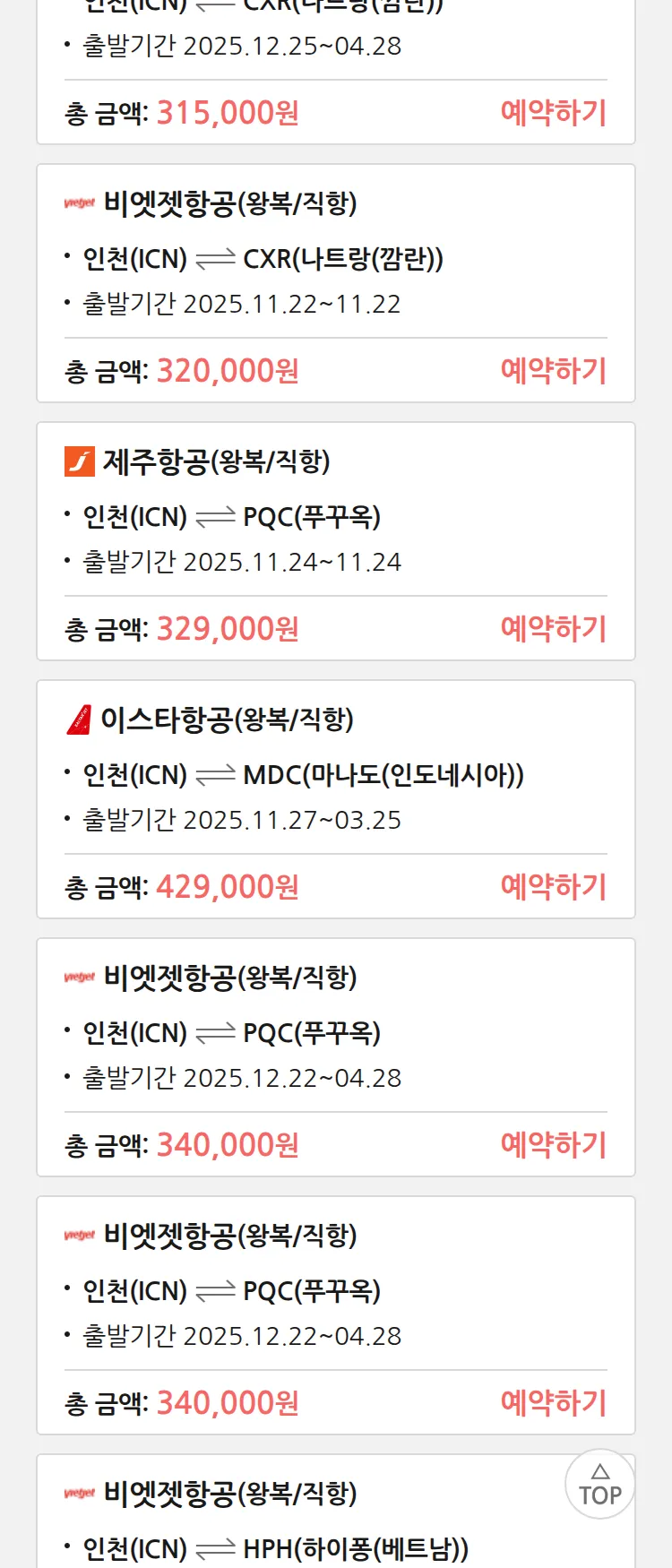Open the 제주항공 푸꾸옥 flight card

pyautogui.click(x=335, y=516)
